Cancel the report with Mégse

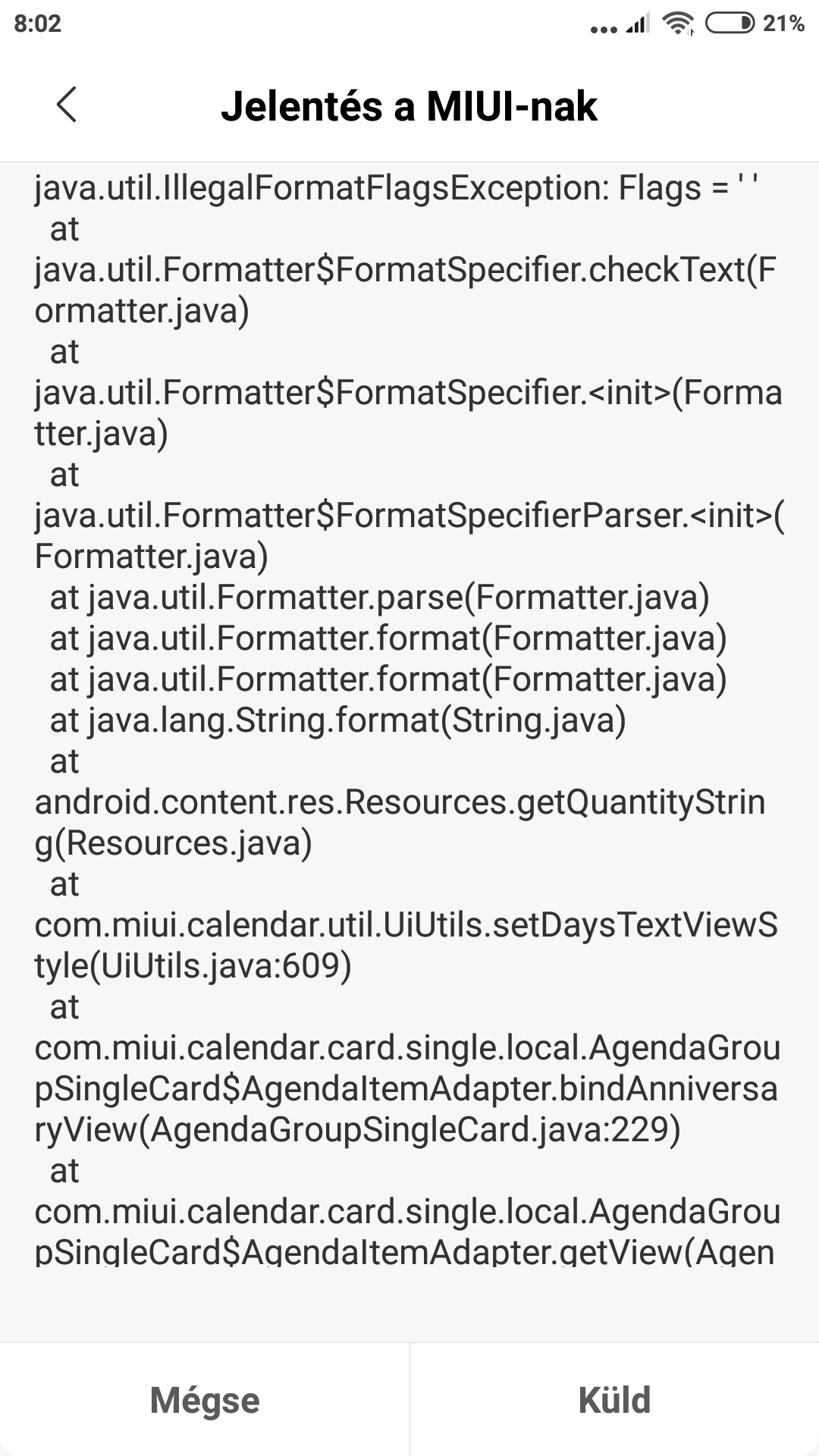205,1400
